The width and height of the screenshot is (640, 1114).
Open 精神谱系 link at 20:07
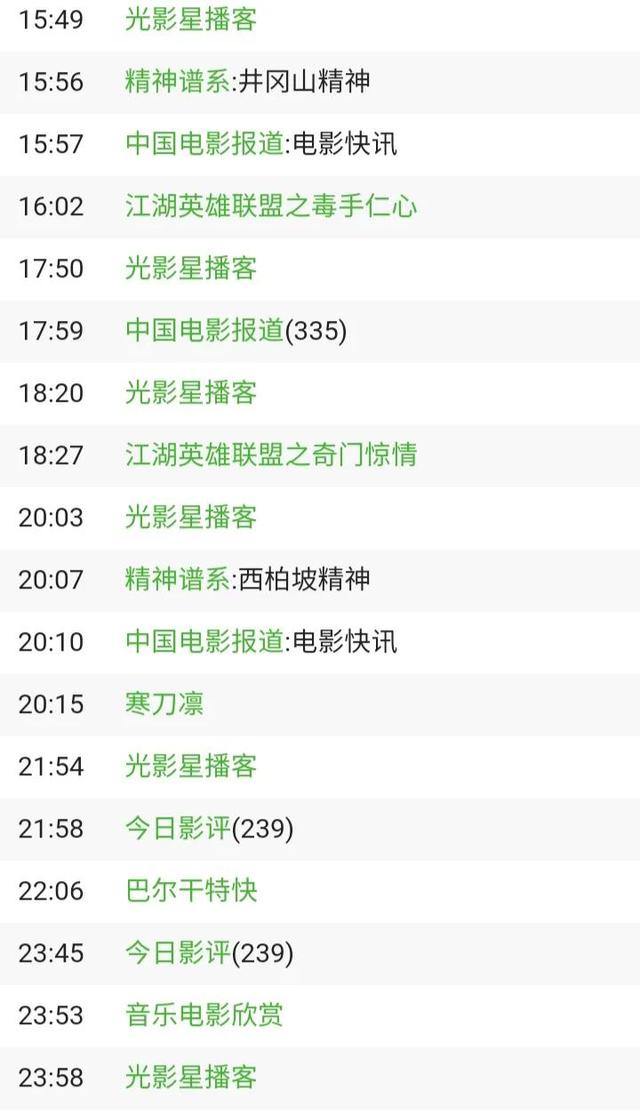178,579
